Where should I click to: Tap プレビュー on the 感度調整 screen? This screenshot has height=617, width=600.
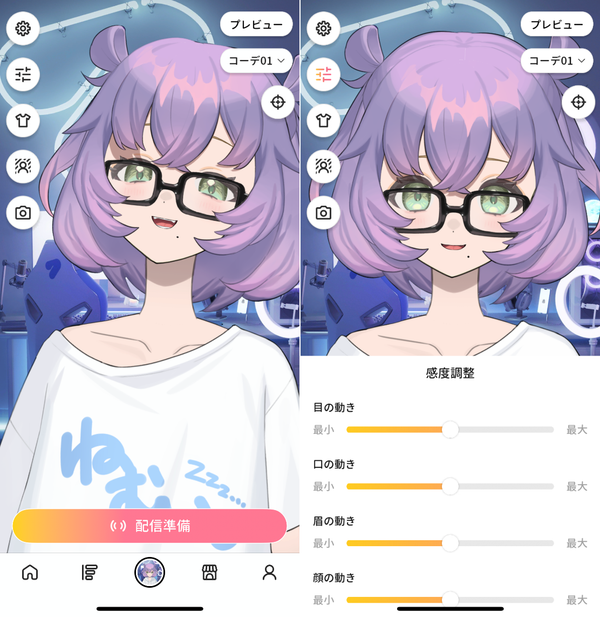point(557,24)
